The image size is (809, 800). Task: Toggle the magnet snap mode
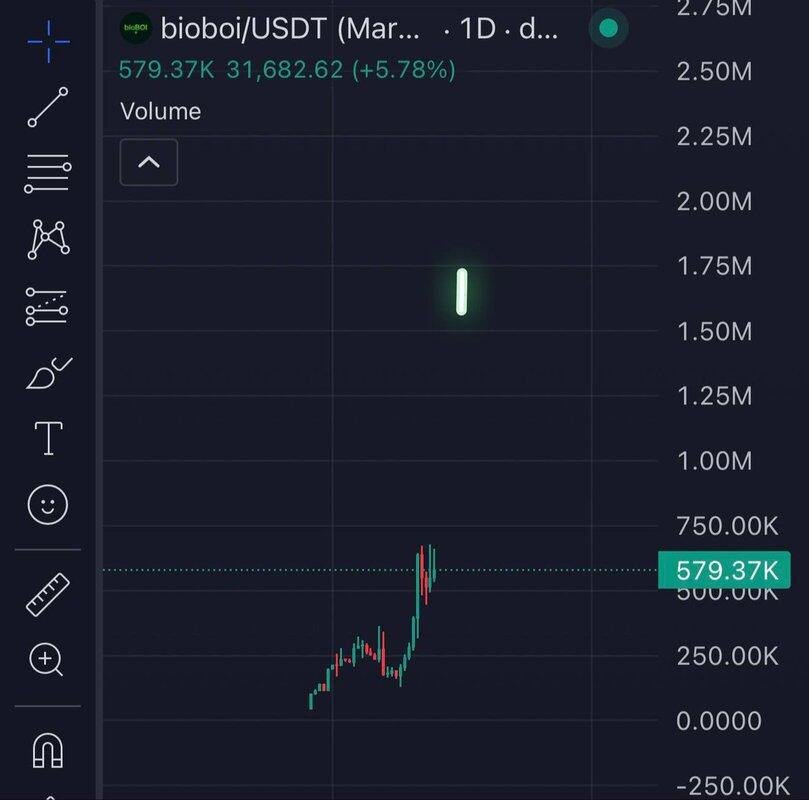(x=48, y=748)
